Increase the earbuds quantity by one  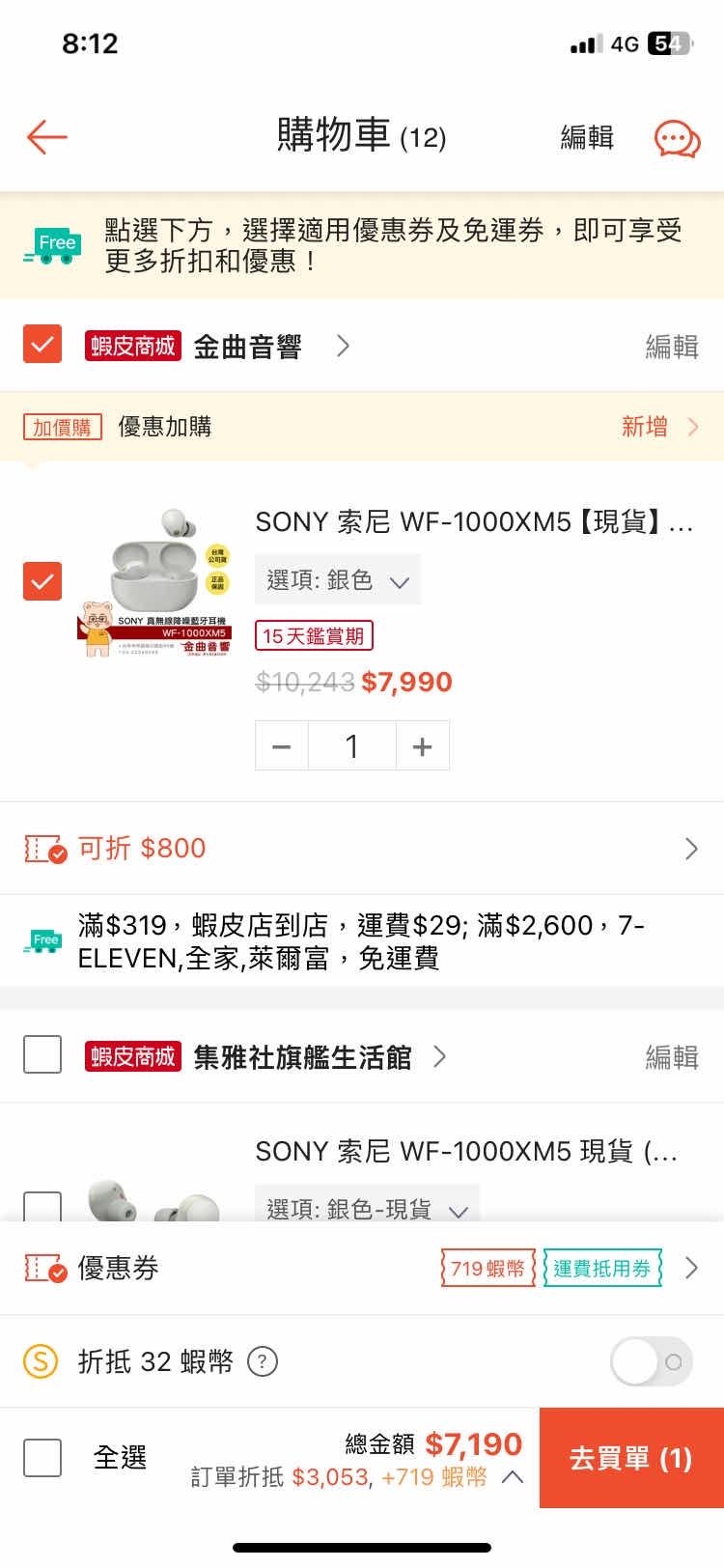tap(422, 746)
